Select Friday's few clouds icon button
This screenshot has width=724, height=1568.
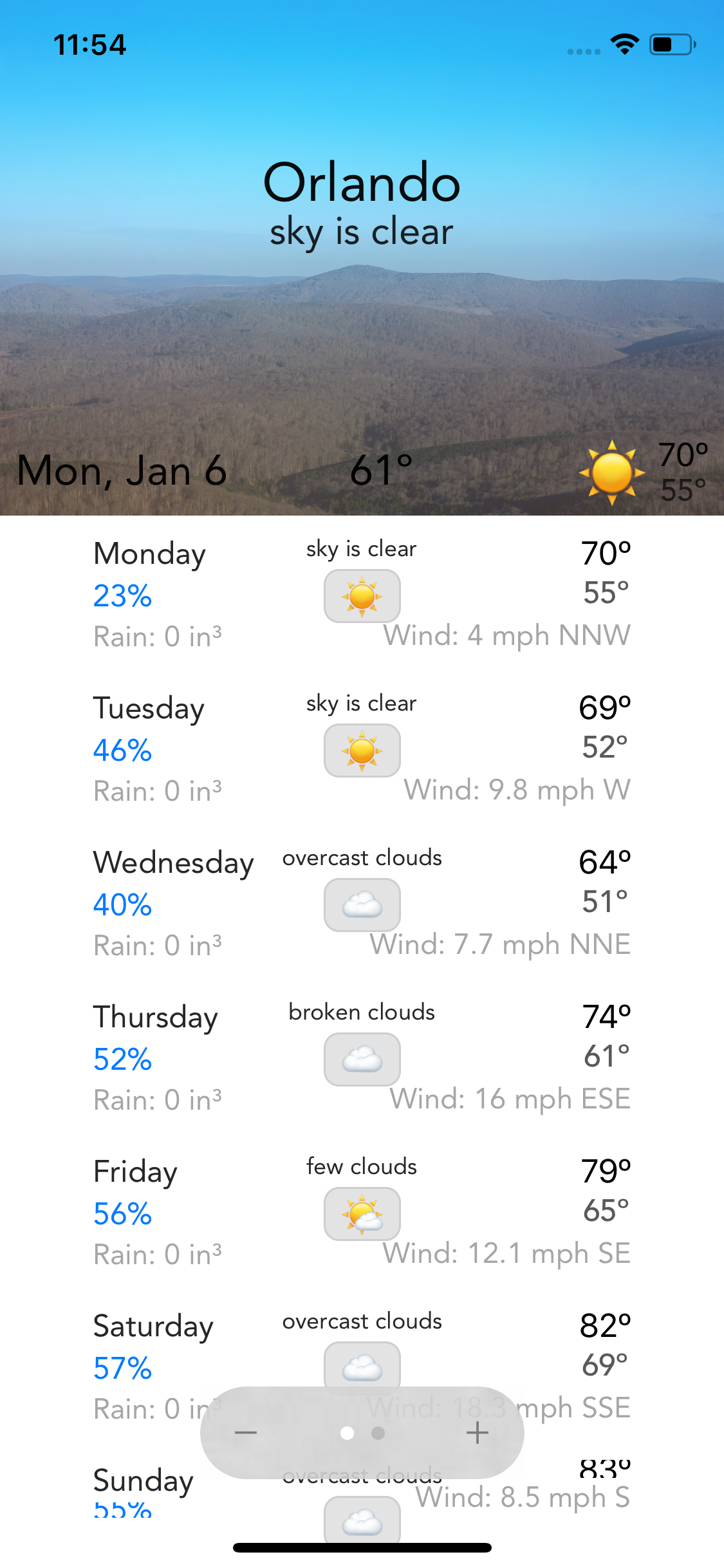click(x=362, y=1214)
